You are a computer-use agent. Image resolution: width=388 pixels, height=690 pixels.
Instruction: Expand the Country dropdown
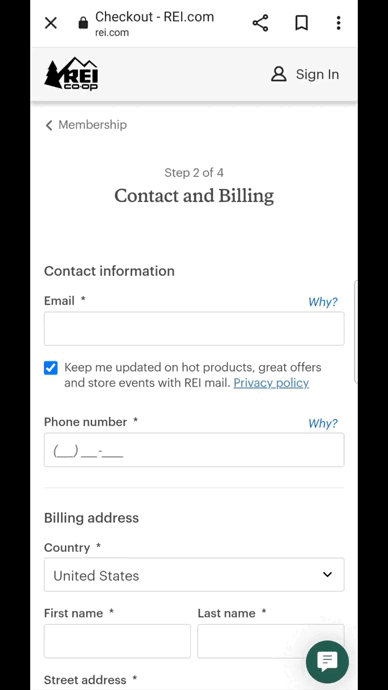pyautogui.click(x=194, y=575)
